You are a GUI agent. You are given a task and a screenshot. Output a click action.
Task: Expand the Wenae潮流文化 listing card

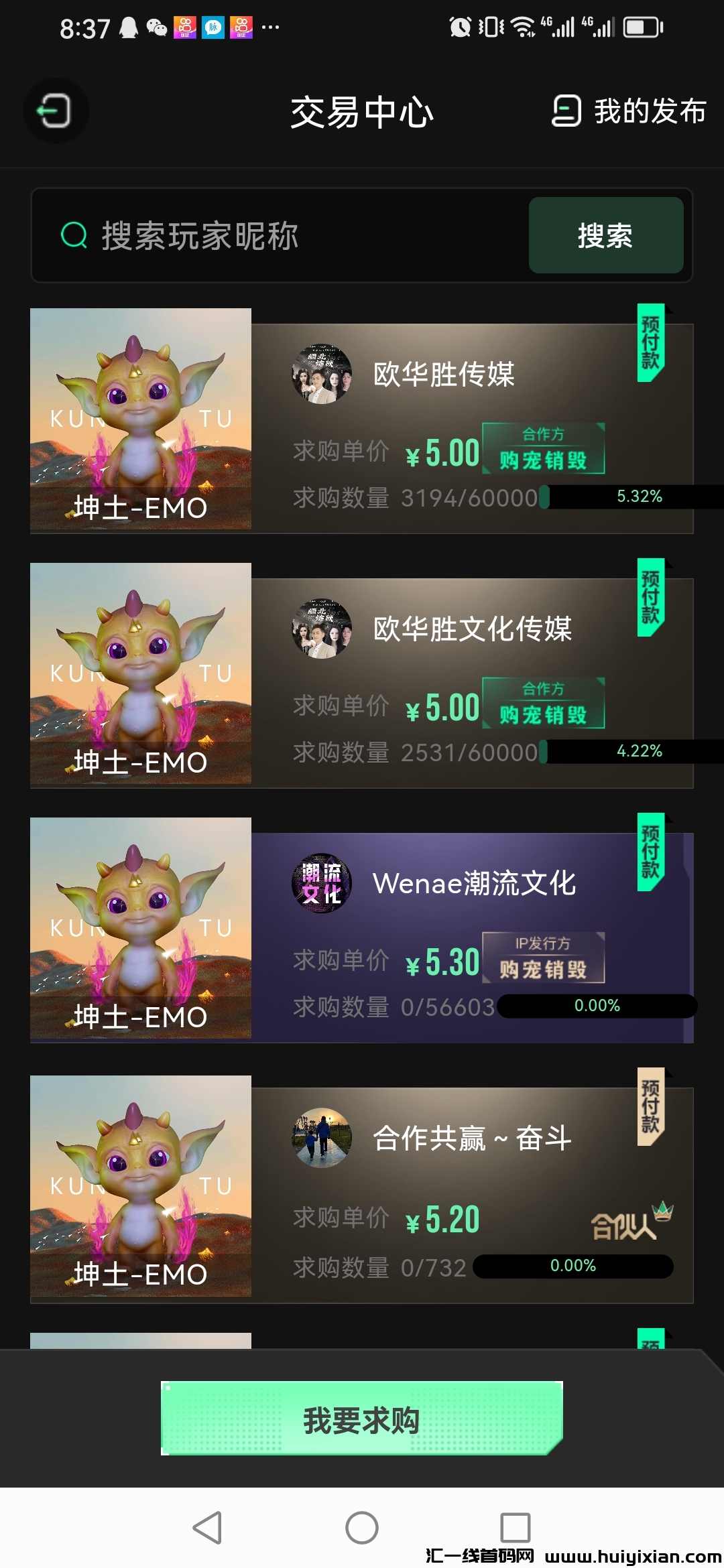[x=469, y=925]
